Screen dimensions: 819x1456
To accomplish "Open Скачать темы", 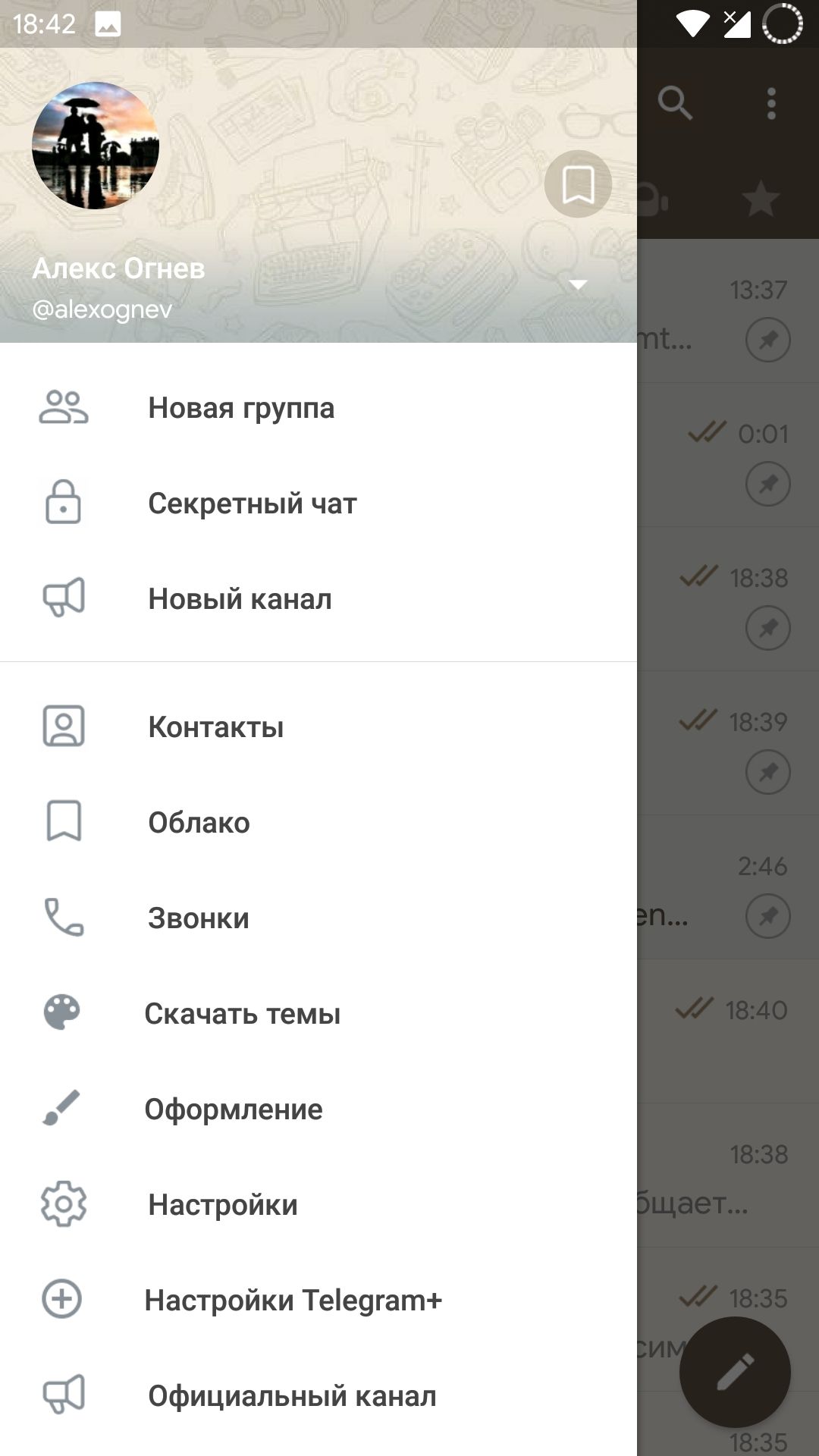I will 243,1014.
